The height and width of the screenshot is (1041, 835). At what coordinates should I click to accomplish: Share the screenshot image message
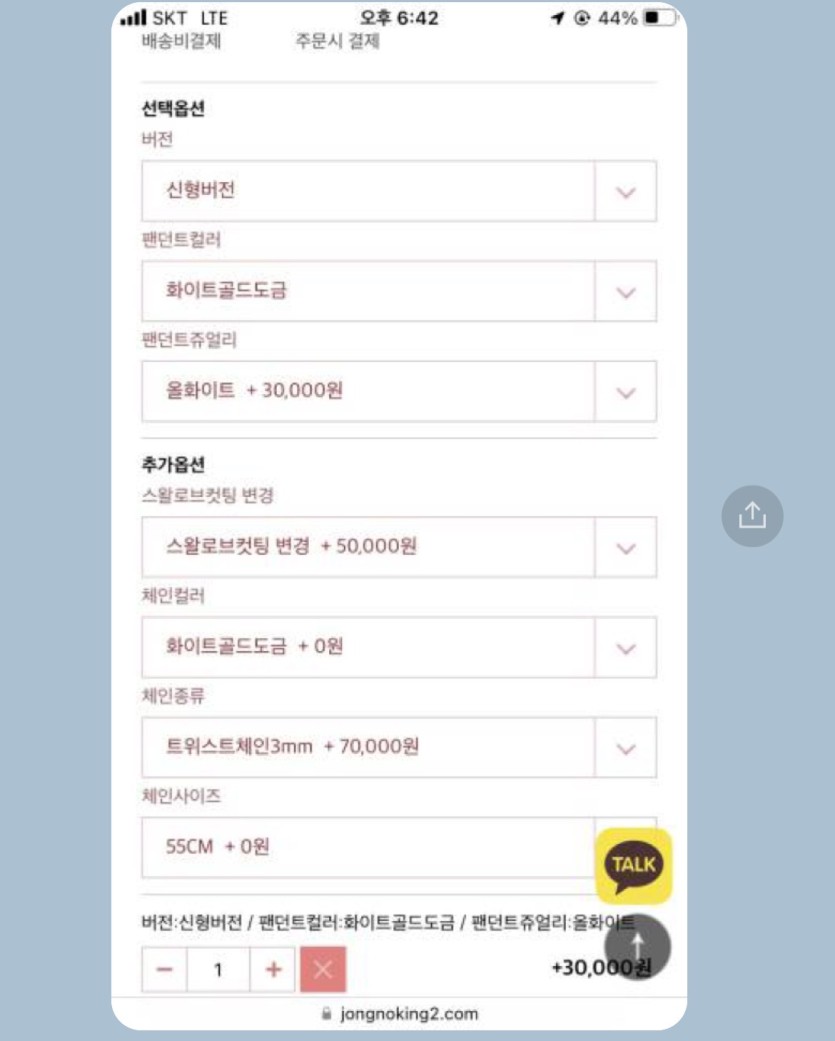click(x=752, y=516)
